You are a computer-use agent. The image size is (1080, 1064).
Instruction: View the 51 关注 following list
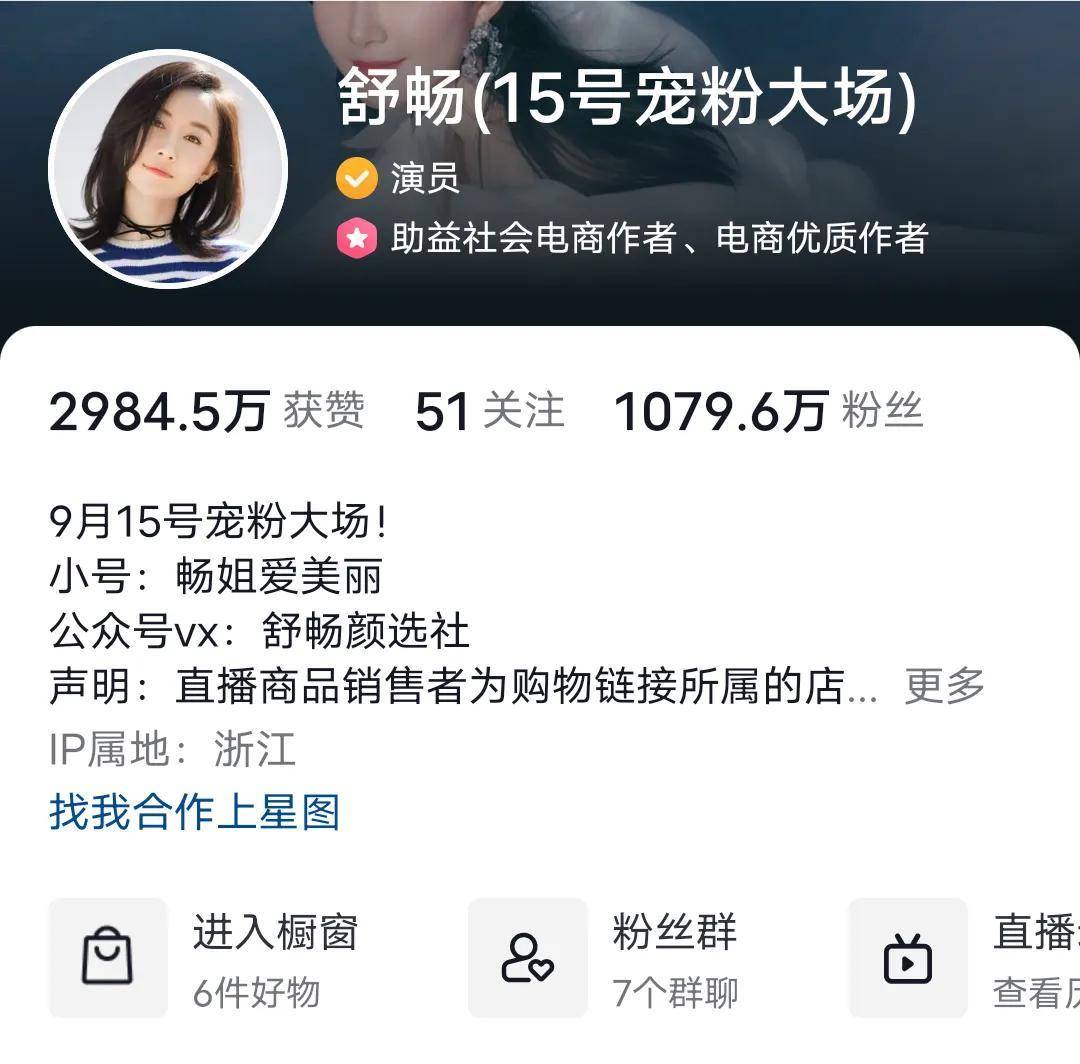pos(489,412)
